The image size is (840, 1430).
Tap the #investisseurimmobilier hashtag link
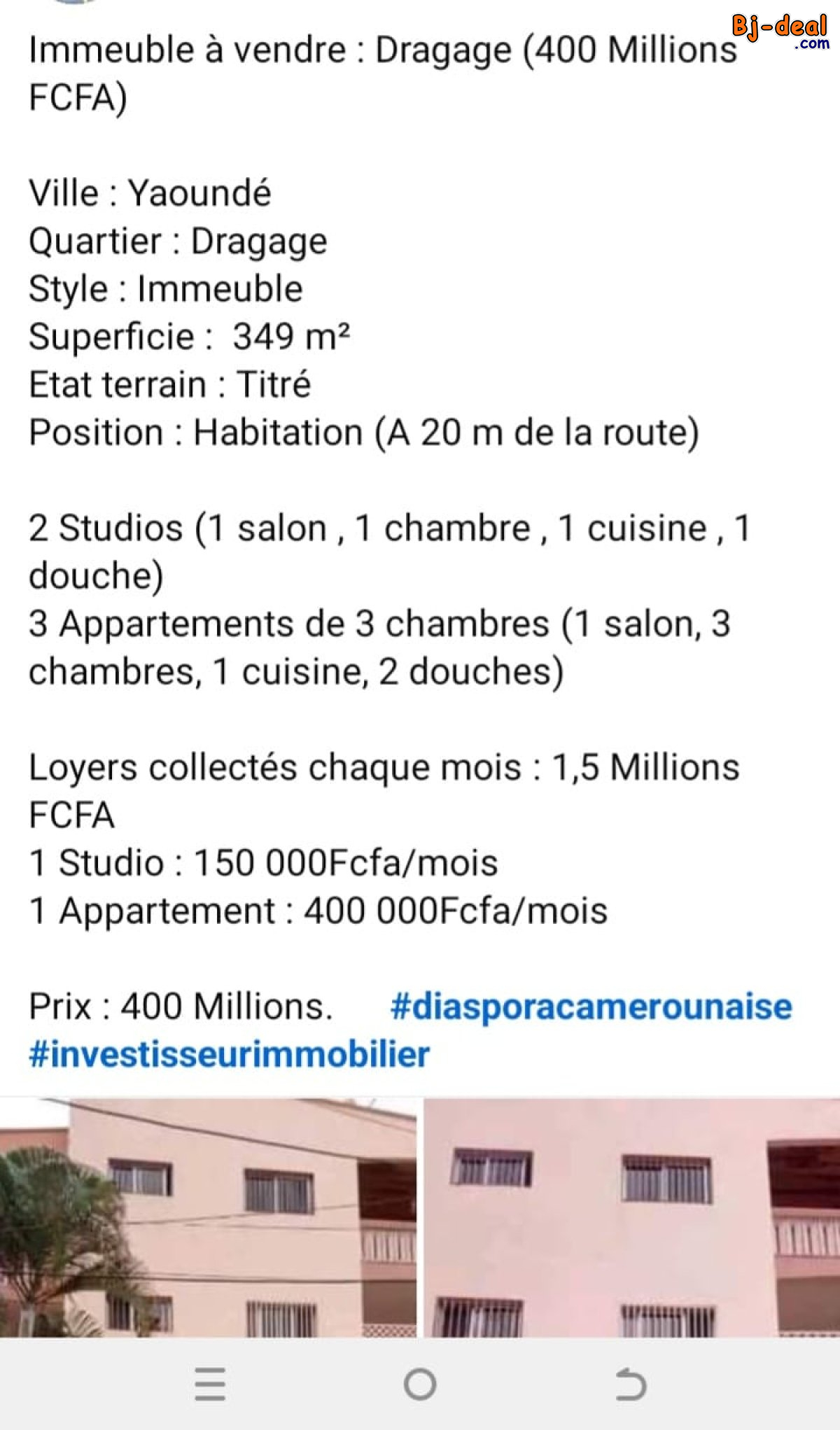coord(229,1055)
